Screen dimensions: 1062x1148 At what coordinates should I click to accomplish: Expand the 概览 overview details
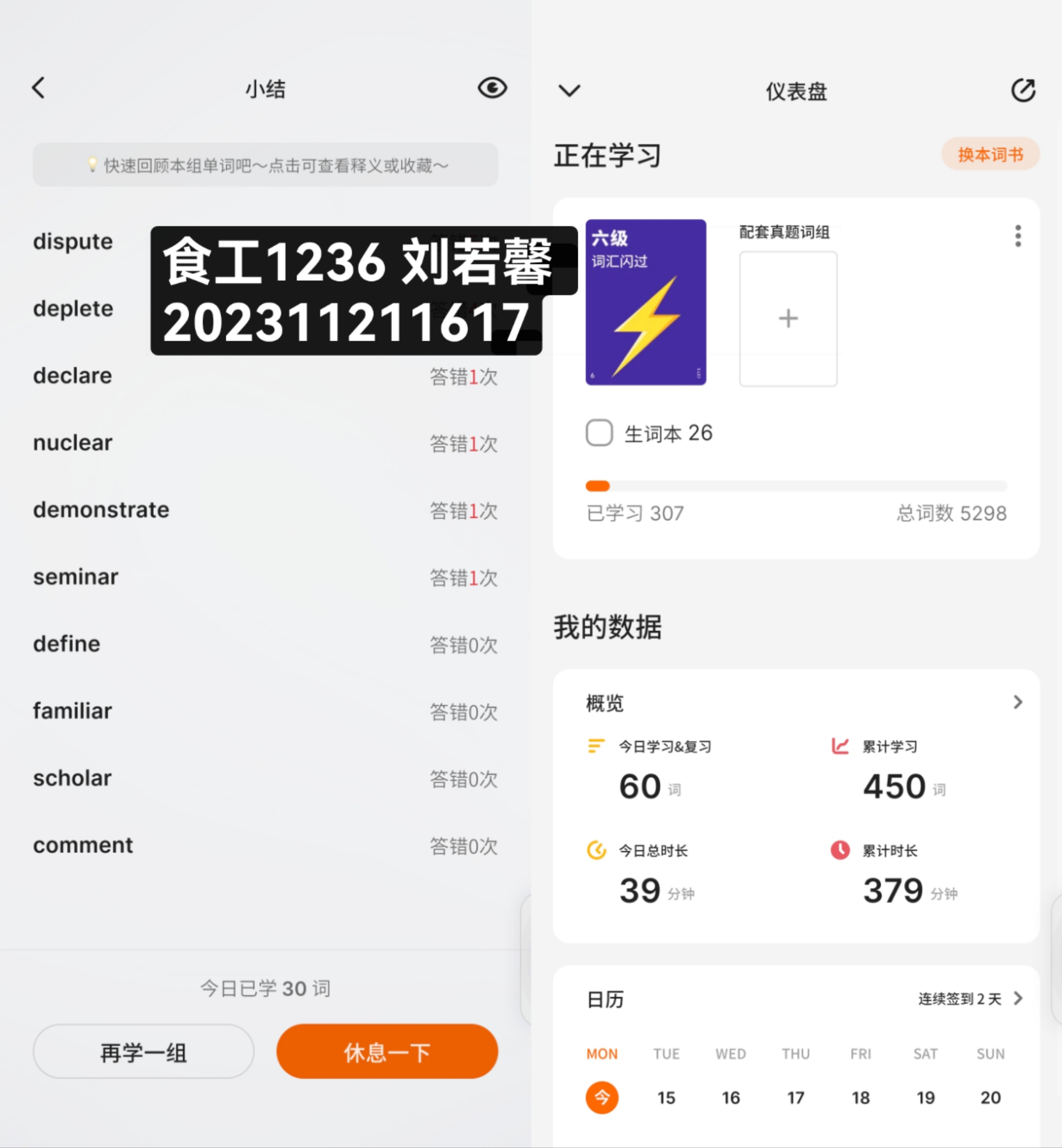(x=1018, y=702)
